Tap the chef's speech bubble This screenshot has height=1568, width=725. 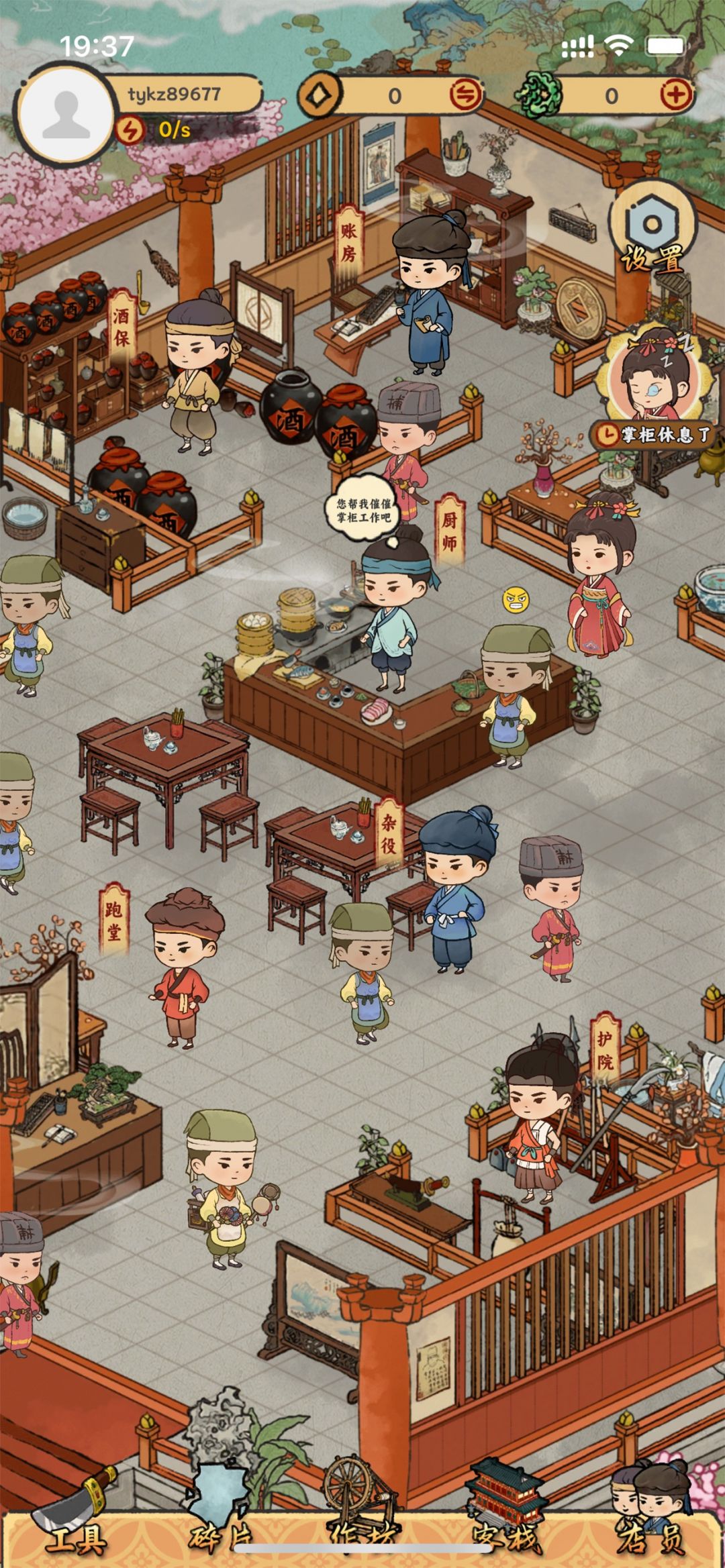[363, 509]
